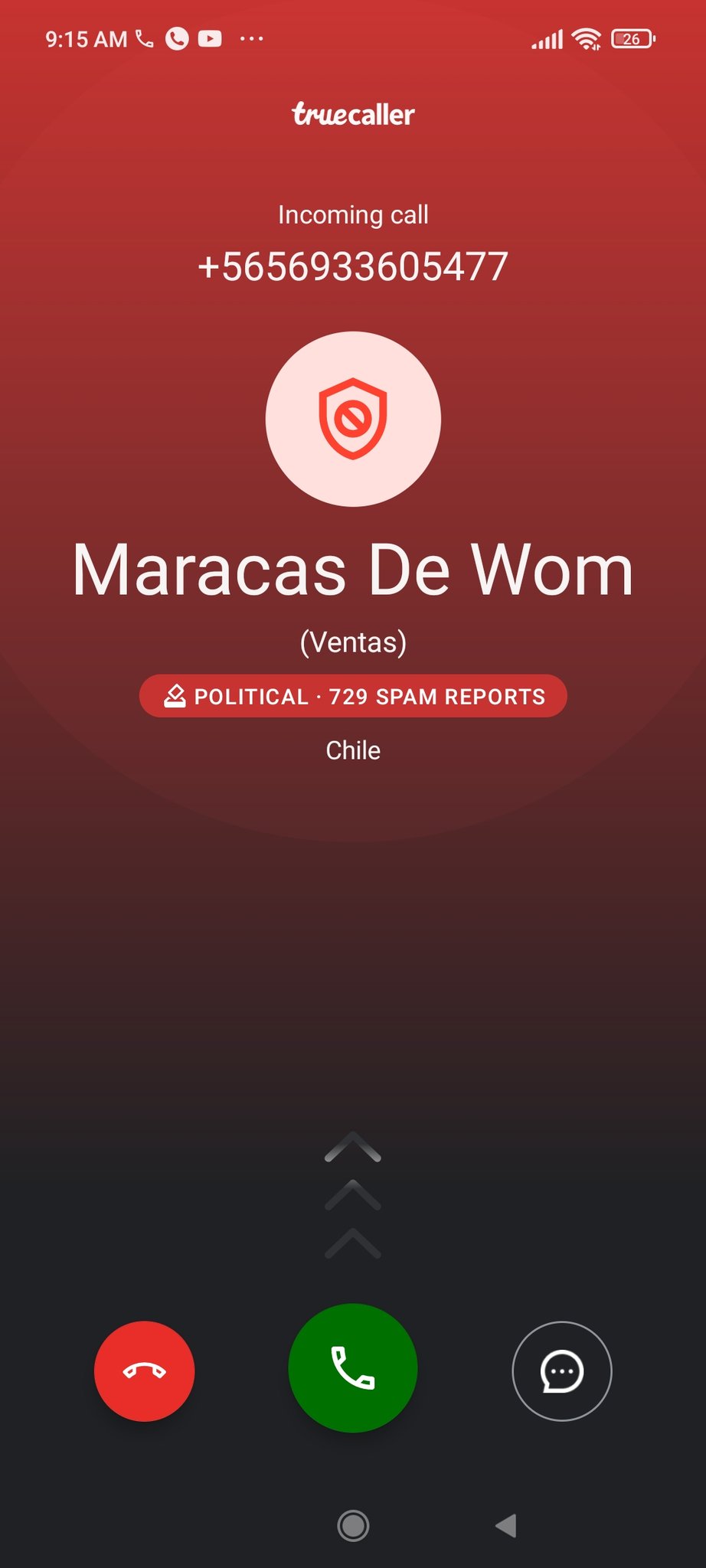Reply with a quick message bubble
Image resolution: width=706 pixels, height=1568 pixels.
(562, 1370)
